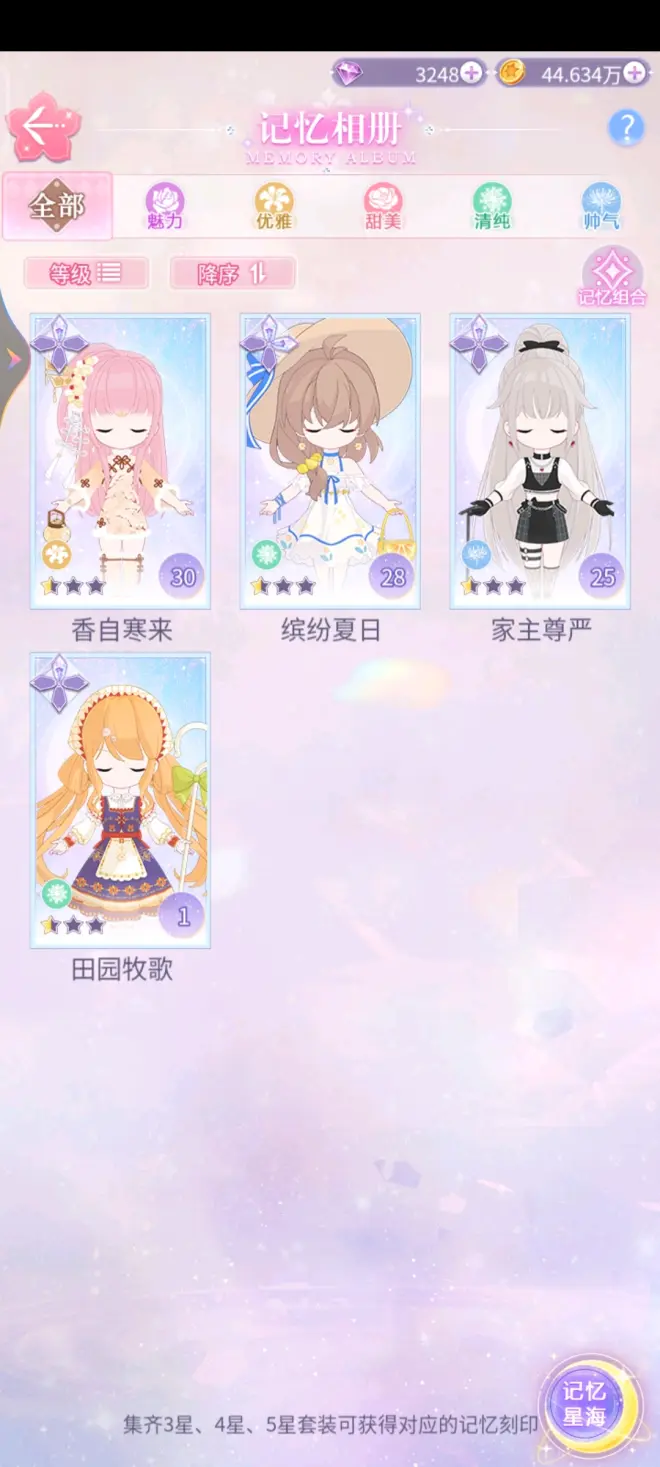This screenshot has width=660, height=1467.
Task: Open the 等级 sort filter
Action: pos(86,273)
